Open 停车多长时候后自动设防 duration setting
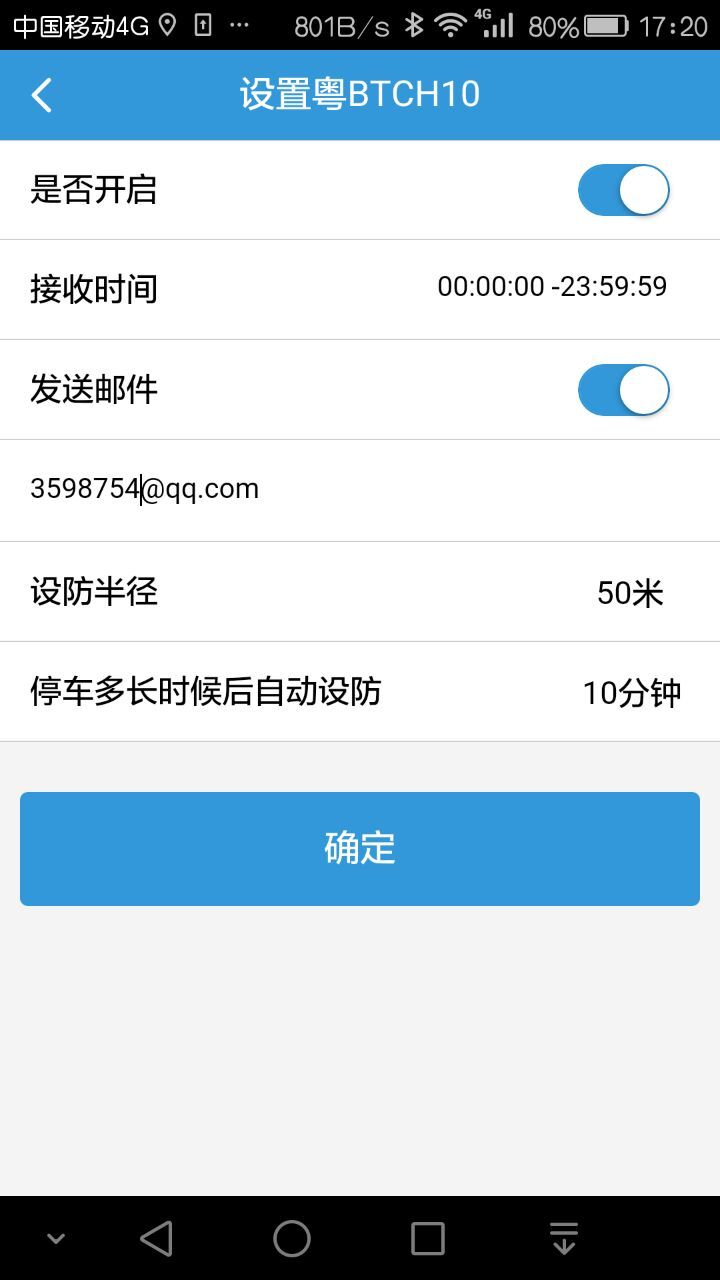This screenshot has height=1280, width=720. pos(630,692)
